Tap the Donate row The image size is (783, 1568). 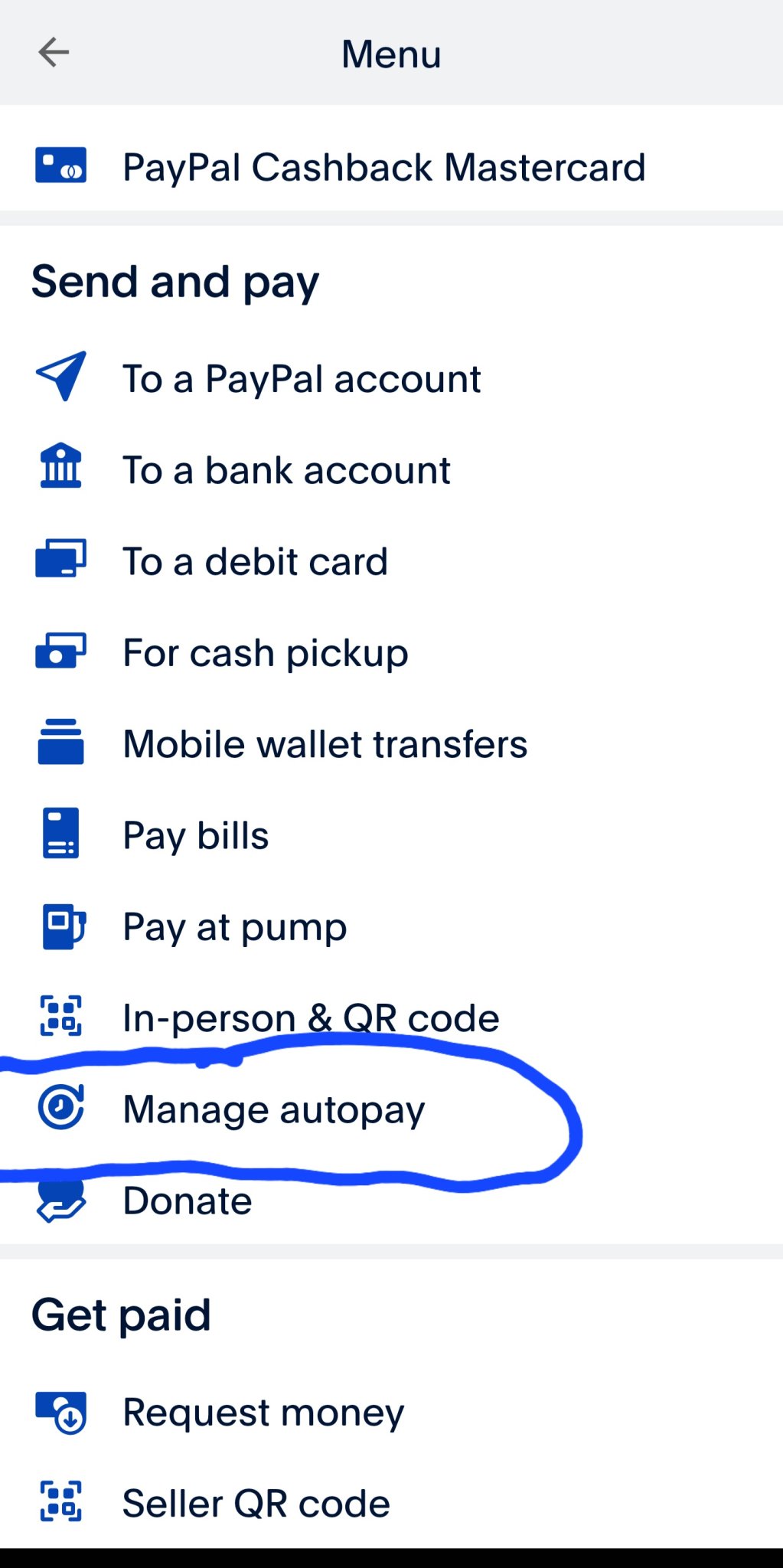coord(391,1200)
